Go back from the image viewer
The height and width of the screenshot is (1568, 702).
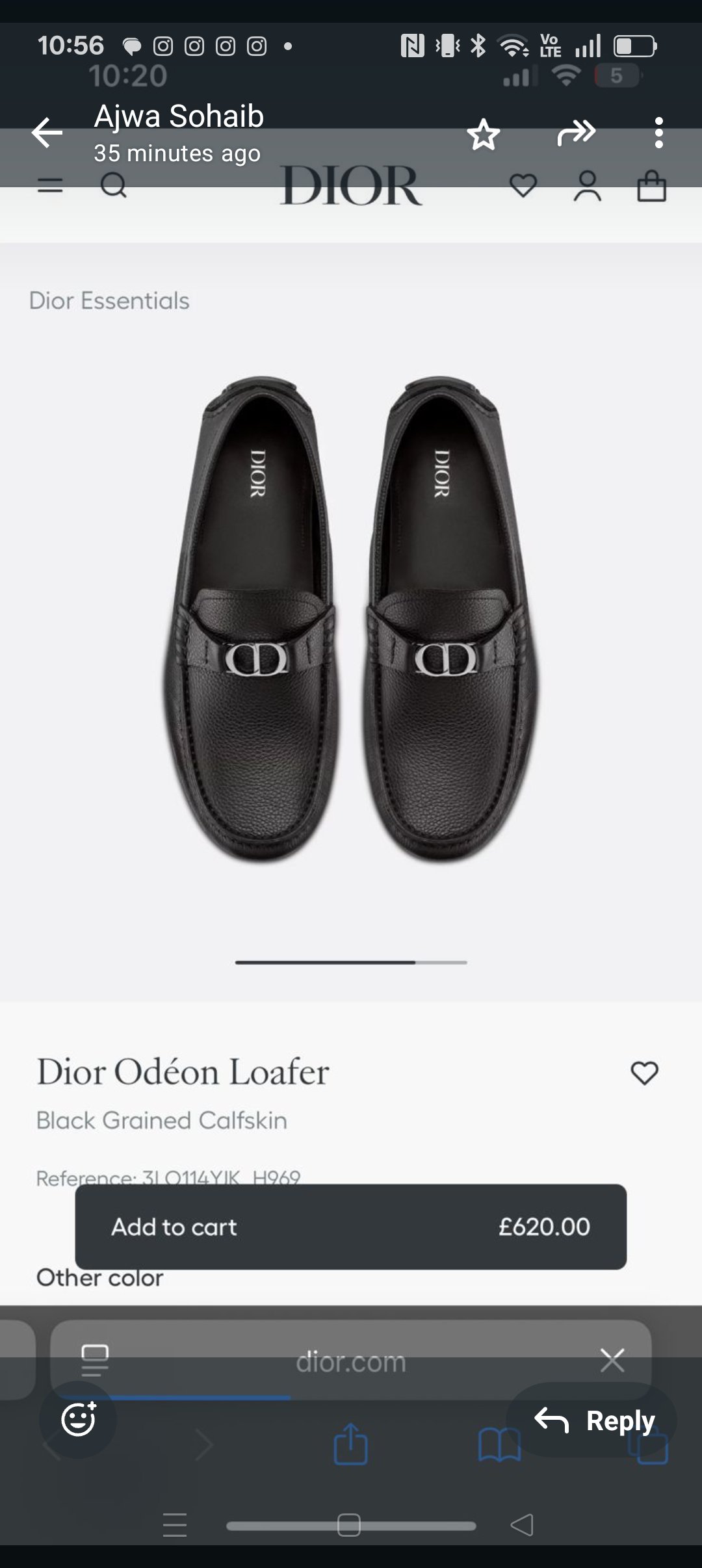click(x=47, y=133)
